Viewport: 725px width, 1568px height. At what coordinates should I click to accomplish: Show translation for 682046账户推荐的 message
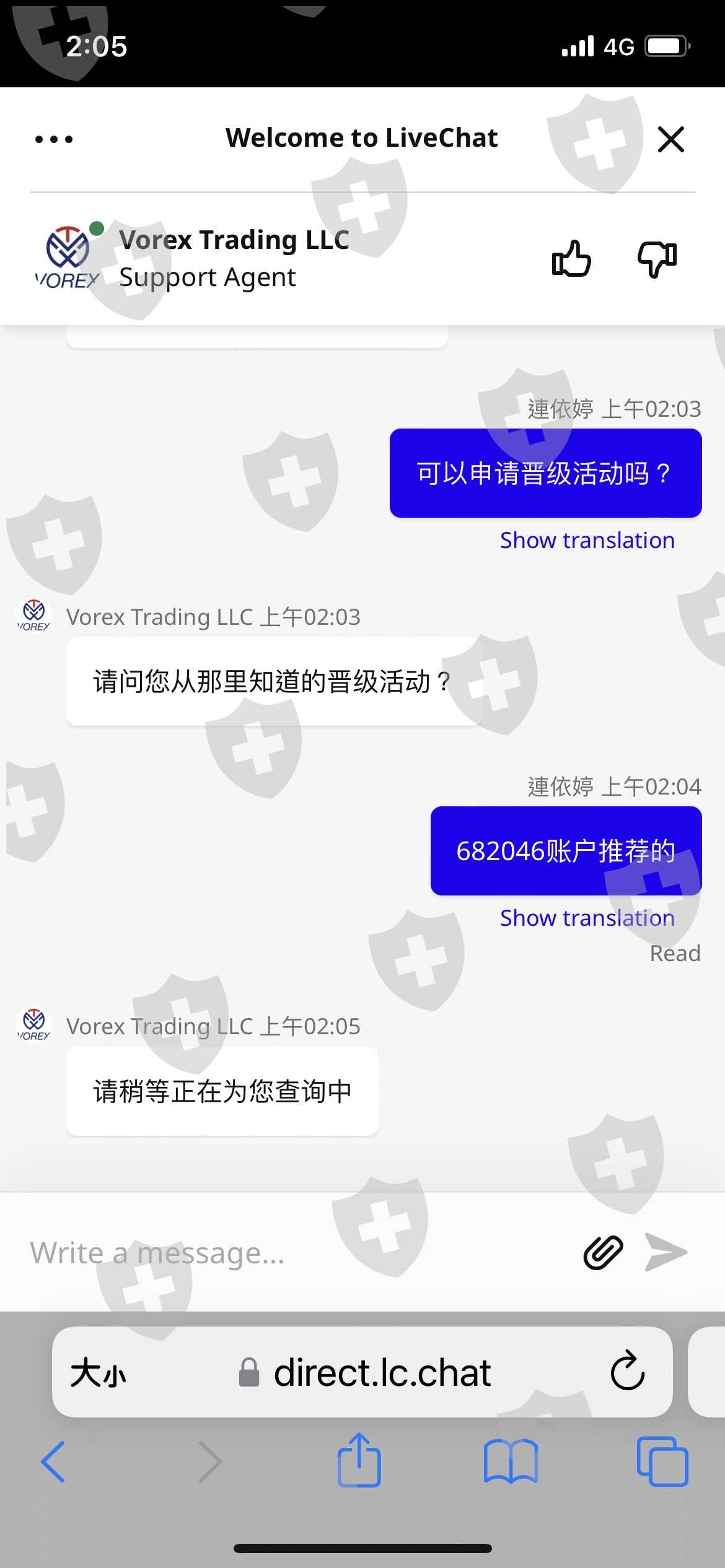587,918
